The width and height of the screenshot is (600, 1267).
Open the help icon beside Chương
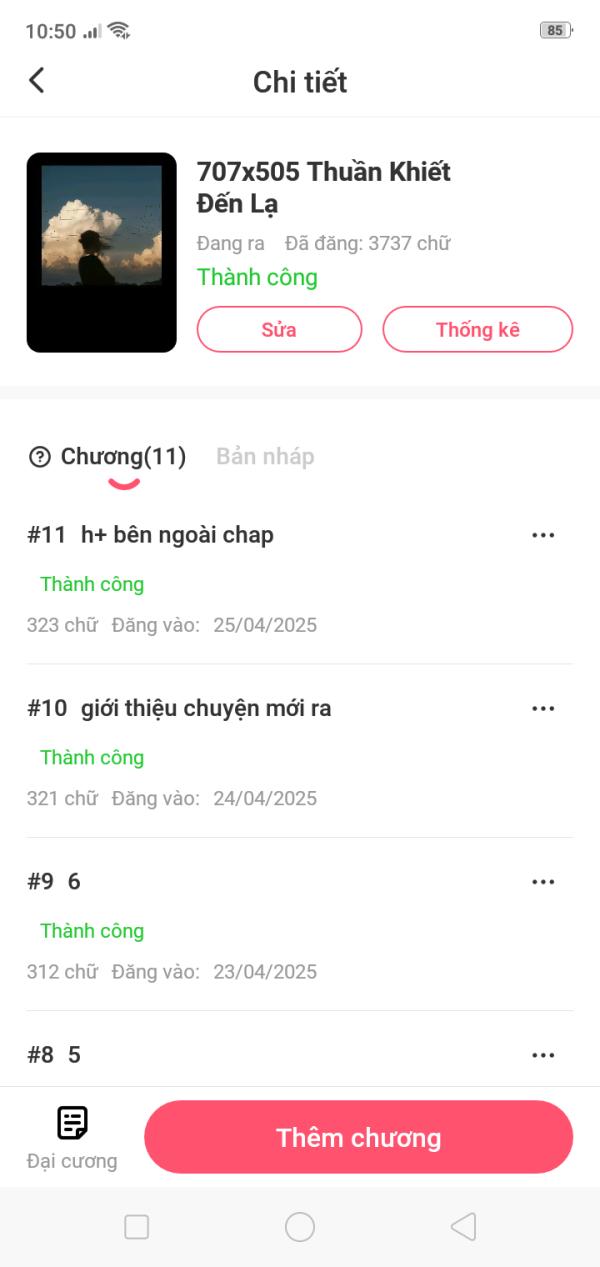click(x=40, y=458)
